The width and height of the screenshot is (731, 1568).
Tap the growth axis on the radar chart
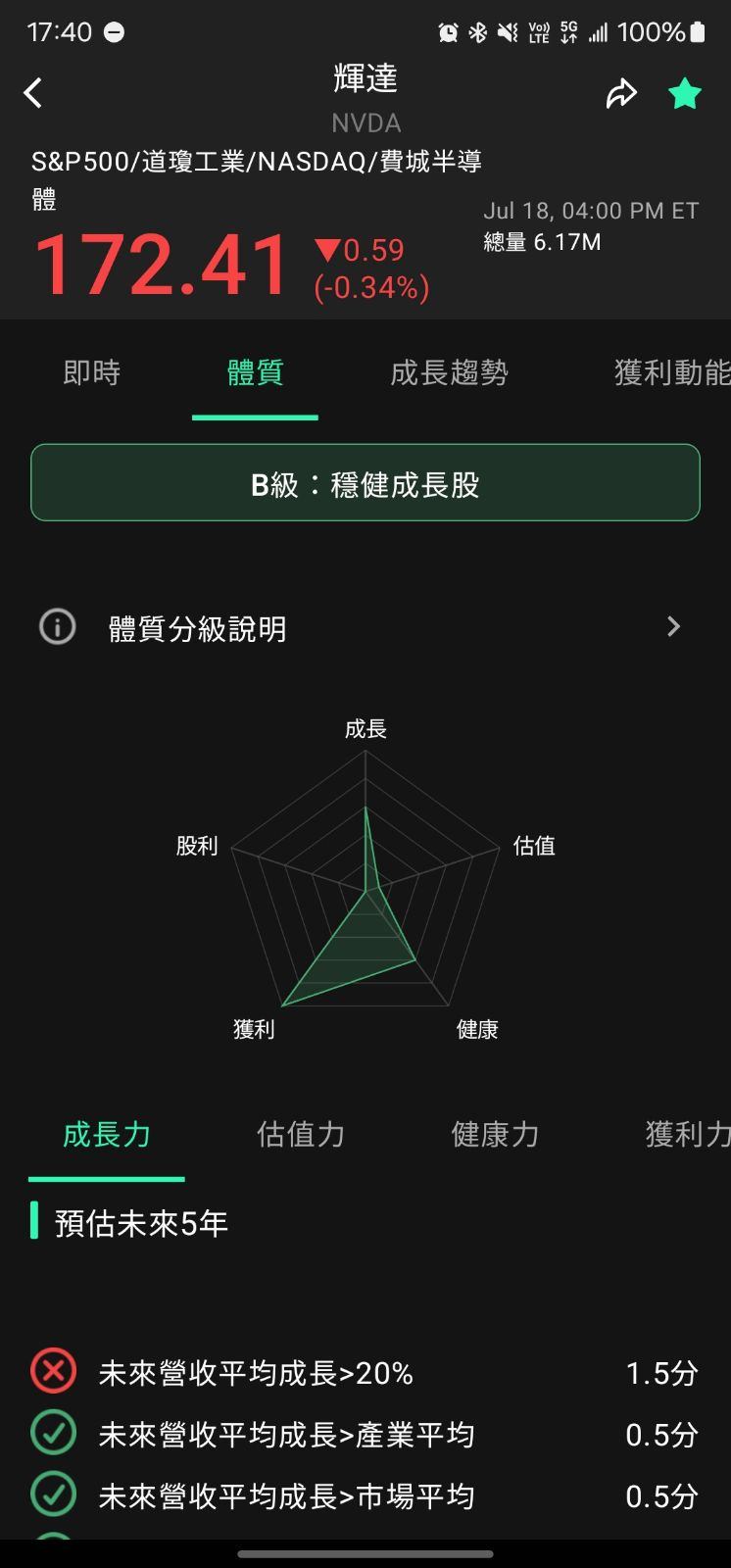click(x=366, y=729)
